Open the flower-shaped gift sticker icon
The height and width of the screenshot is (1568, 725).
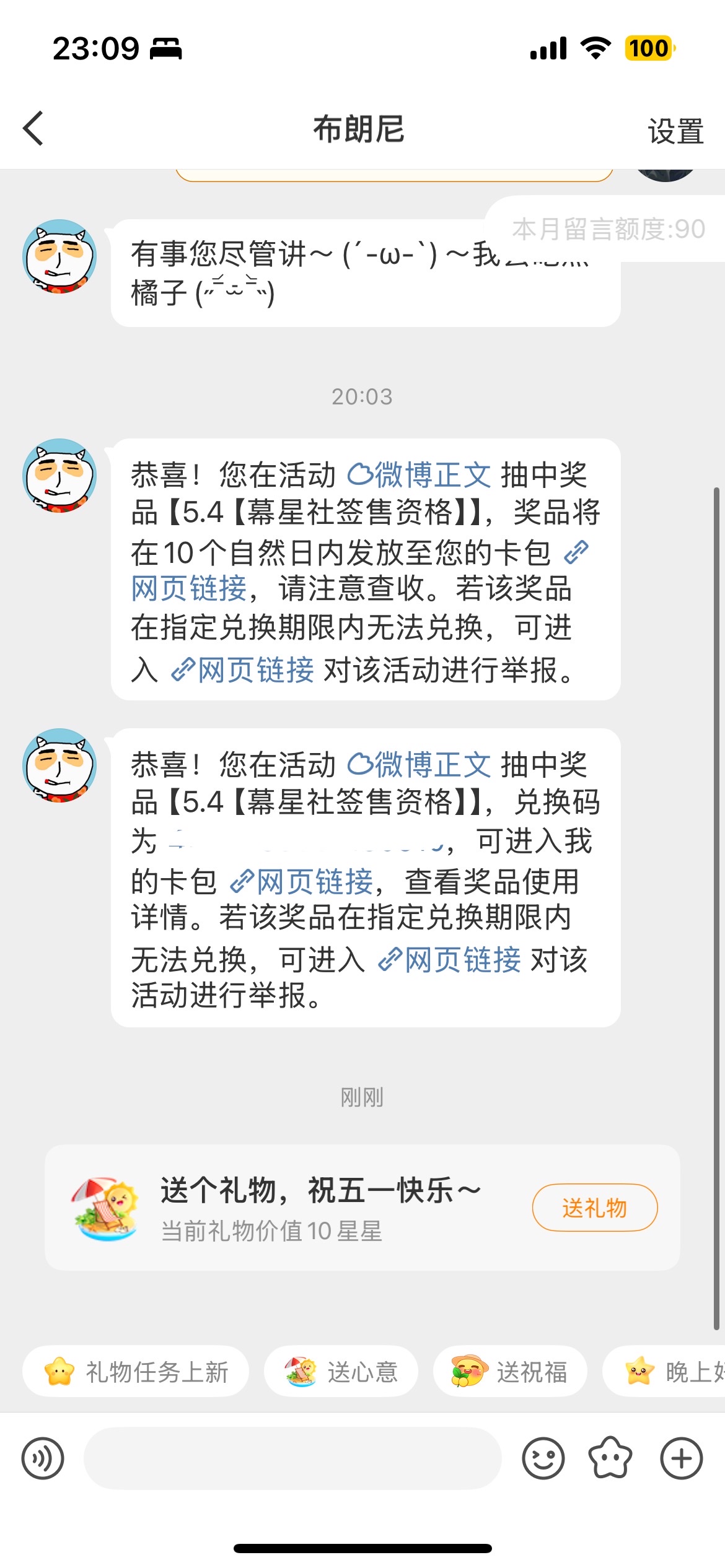[610, 1458]
